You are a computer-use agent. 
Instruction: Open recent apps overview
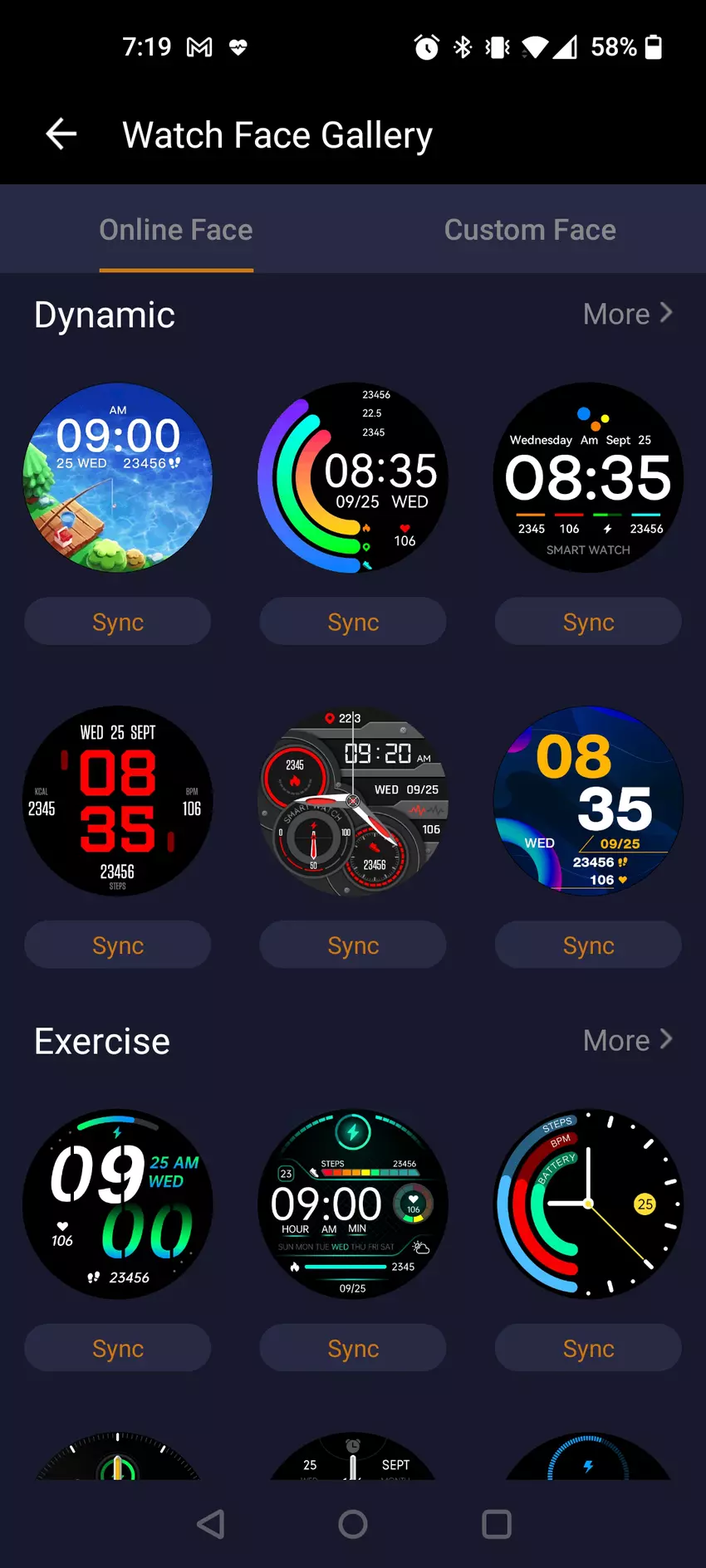497,1524
